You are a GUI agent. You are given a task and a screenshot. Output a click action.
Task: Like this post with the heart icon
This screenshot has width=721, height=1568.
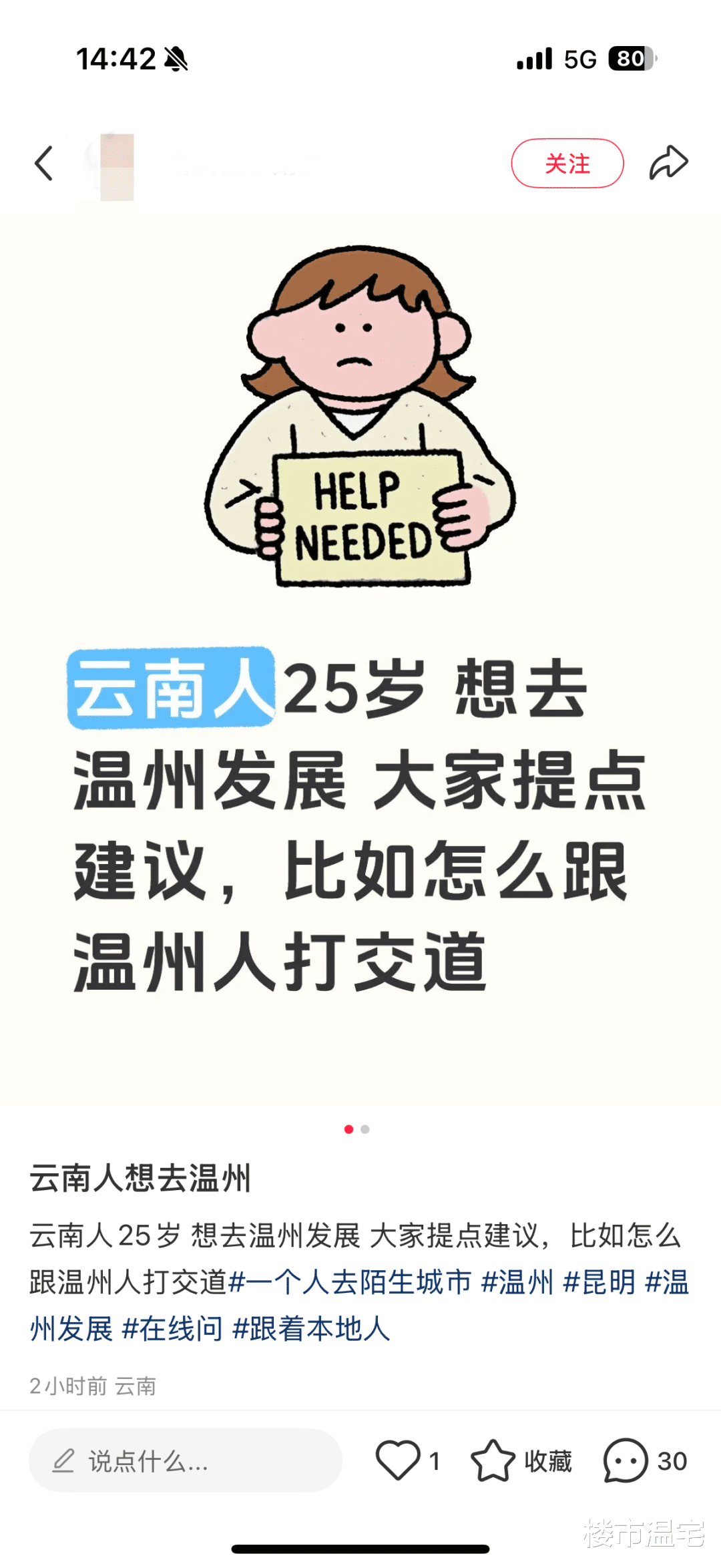(399, 1460)
